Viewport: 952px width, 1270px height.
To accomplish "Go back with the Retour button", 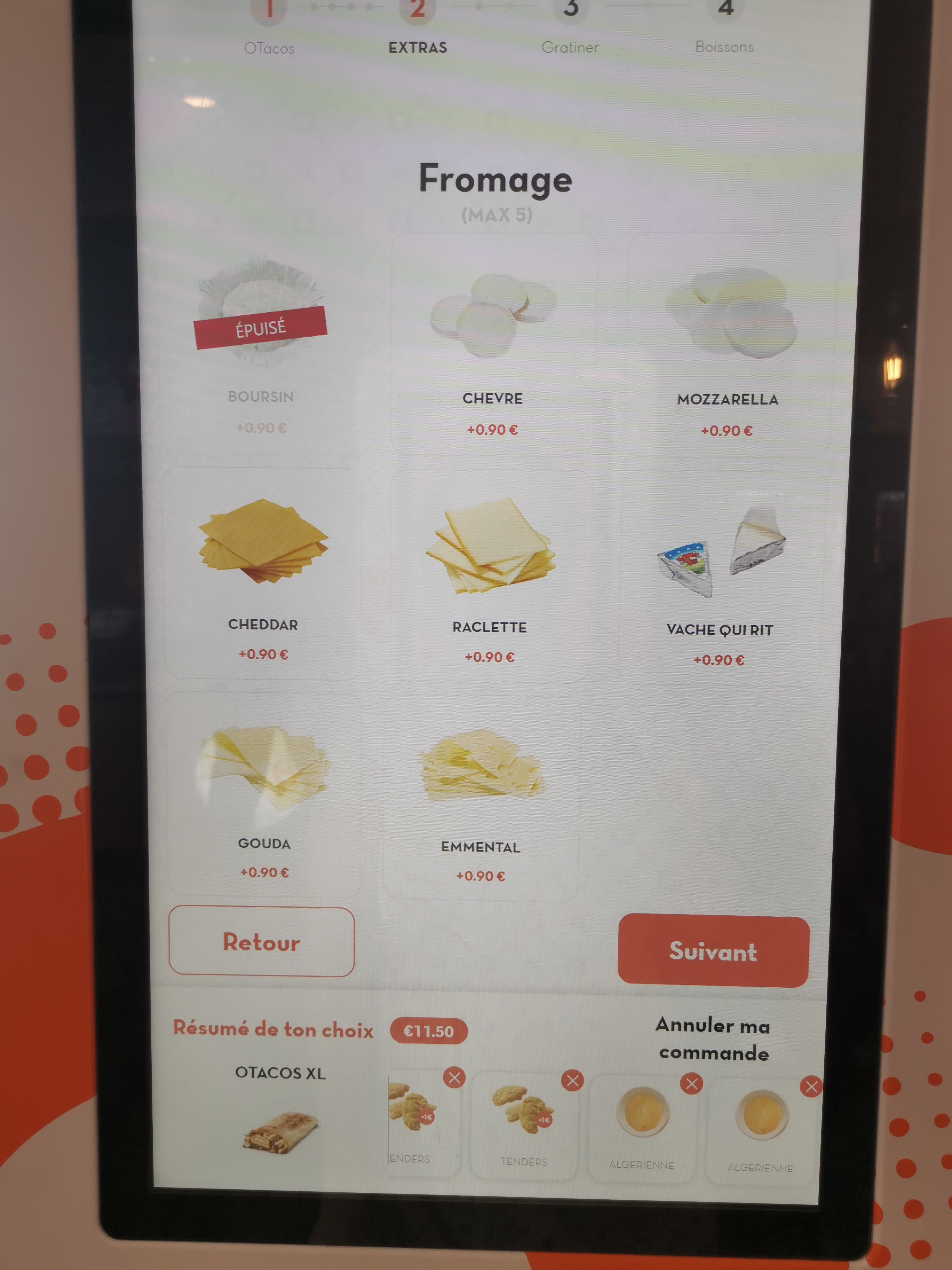I will [x=262, y=942].
